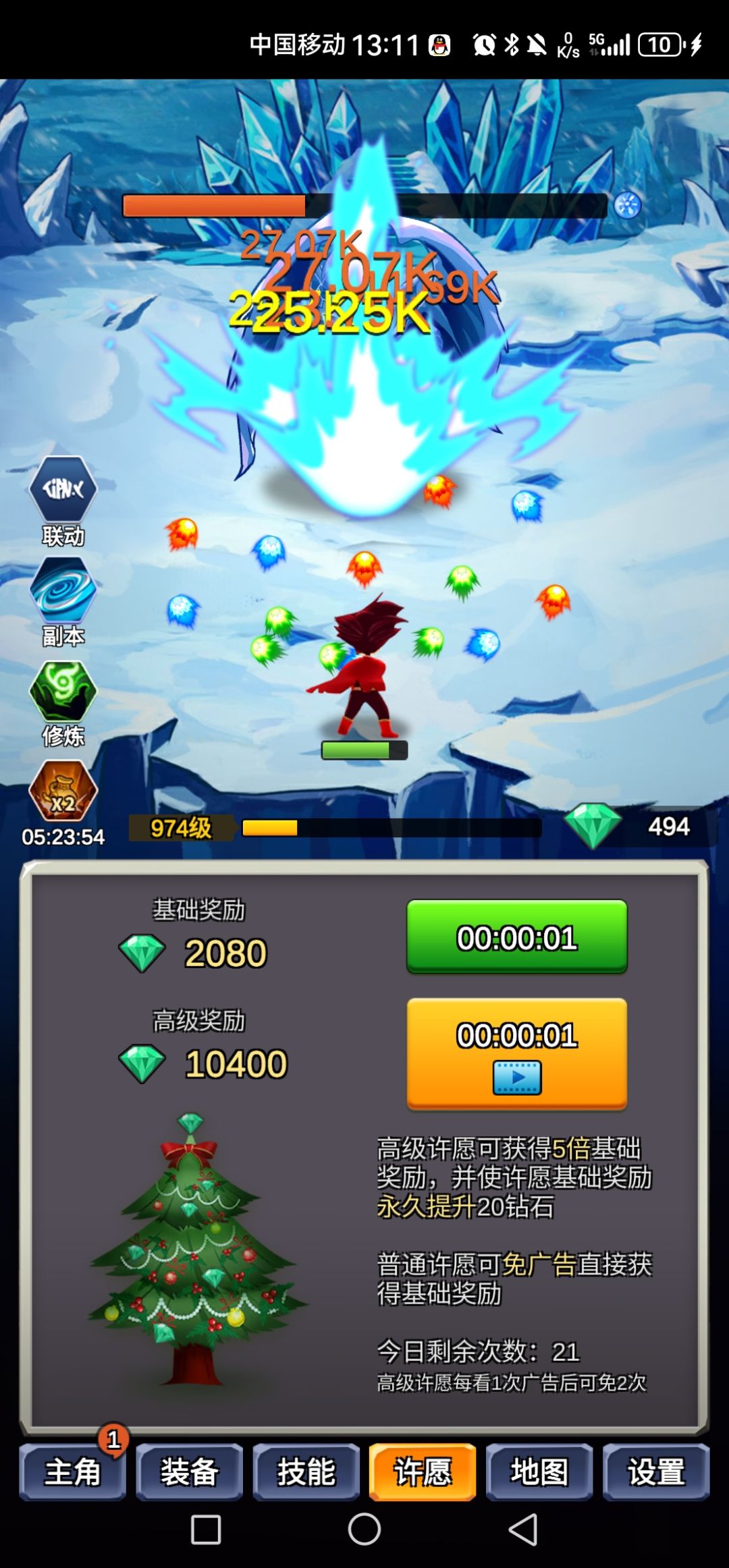Viewport: 729px width, 1568px height.
Task: Go back with the system back button
Action: coord(524,1529)
